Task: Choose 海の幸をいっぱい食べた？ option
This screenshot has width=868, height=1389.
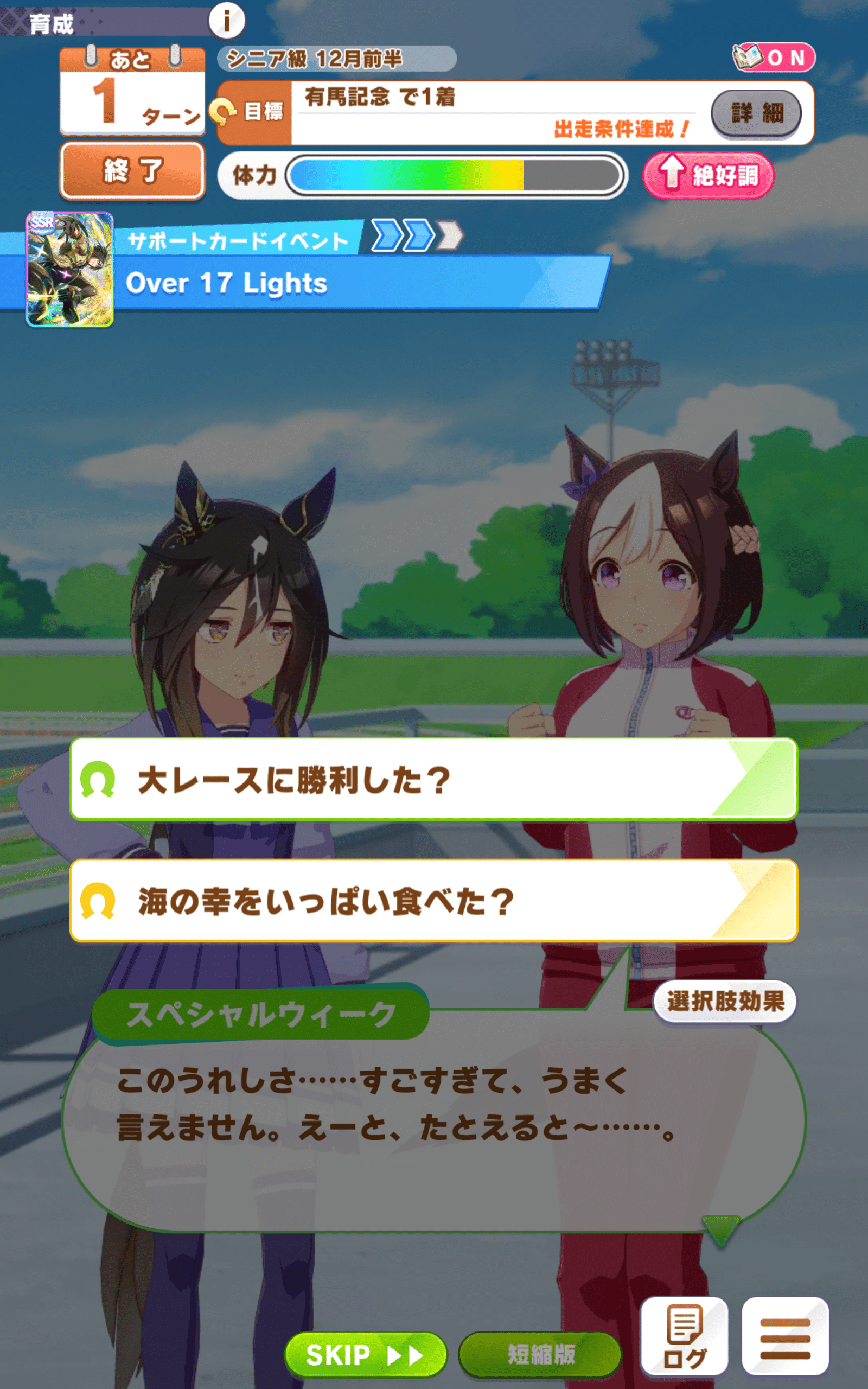Action: tap(433, 901)
